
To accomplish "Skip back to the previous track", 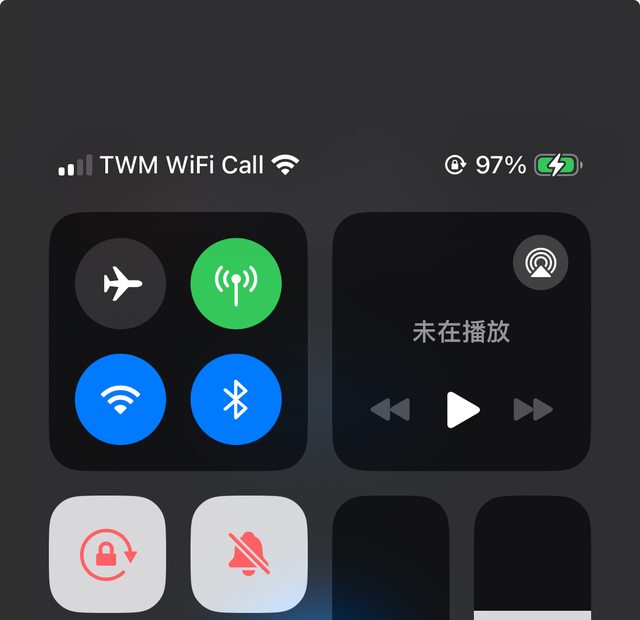I will pyautogui.click(x=390, y=409).
